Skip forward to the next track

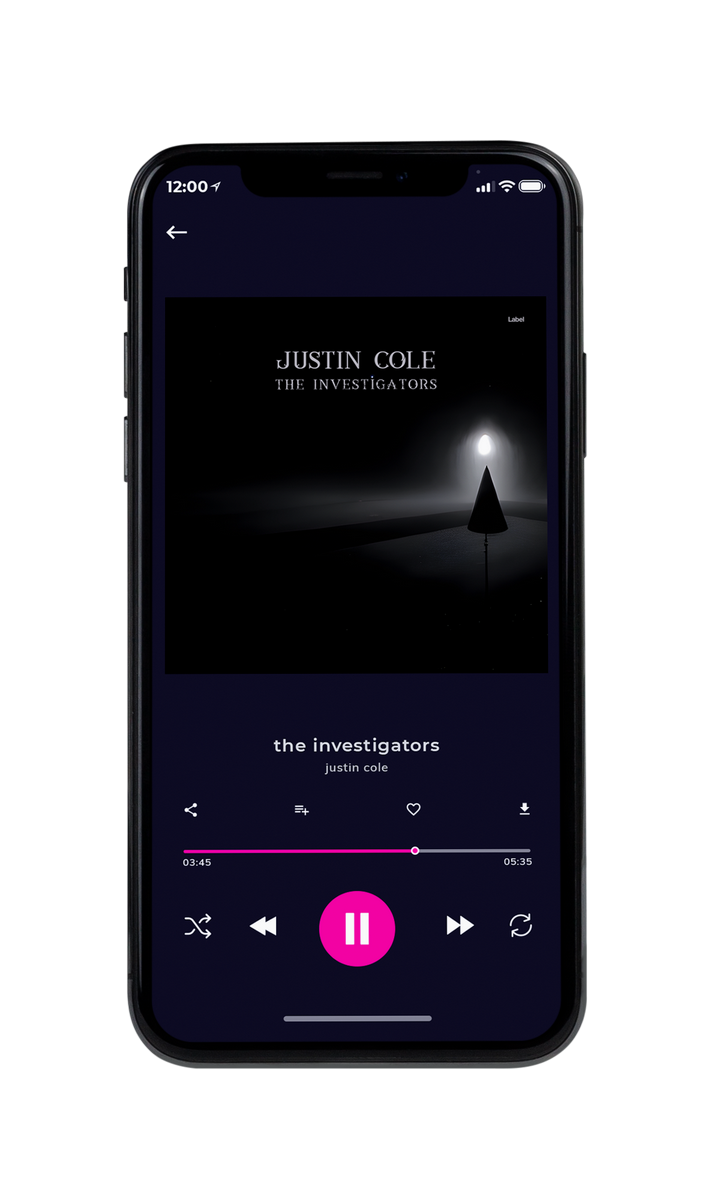[x=460, y=926]
